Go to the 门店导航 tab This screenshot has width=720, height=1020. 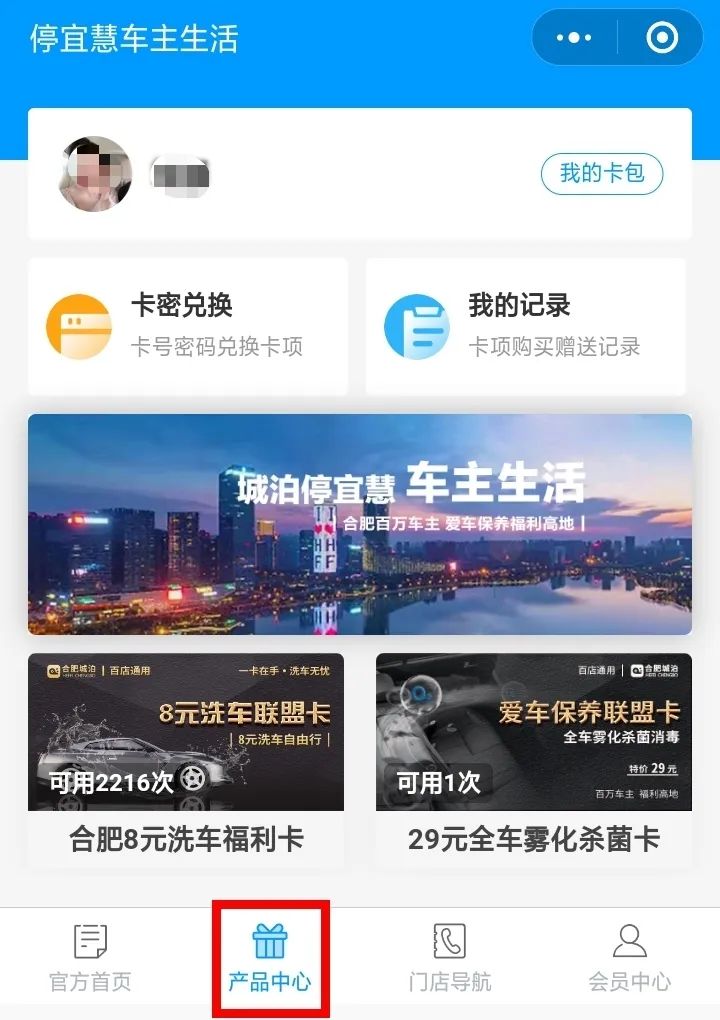coord(450,958)
